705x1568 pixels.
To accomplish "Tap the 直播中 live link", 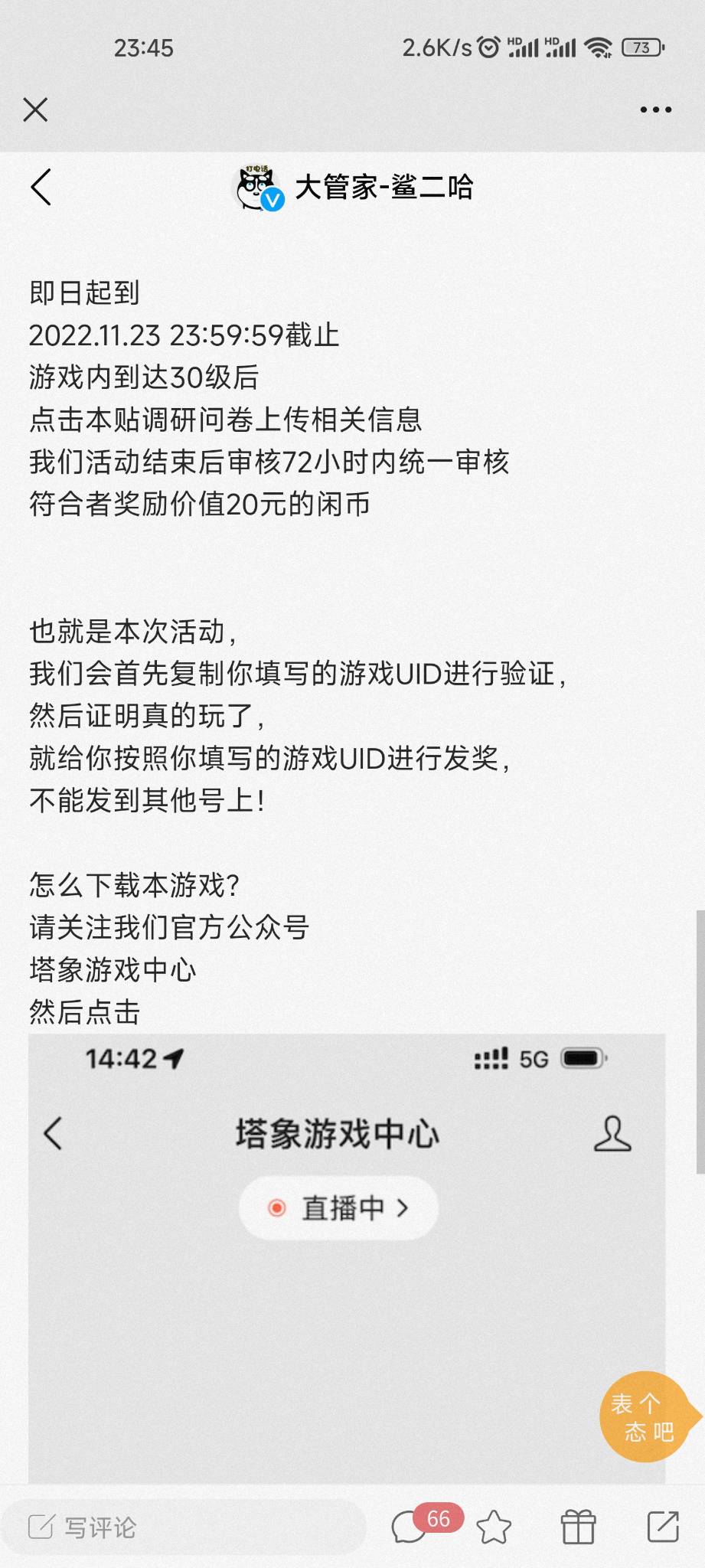I will (337, 1208).
